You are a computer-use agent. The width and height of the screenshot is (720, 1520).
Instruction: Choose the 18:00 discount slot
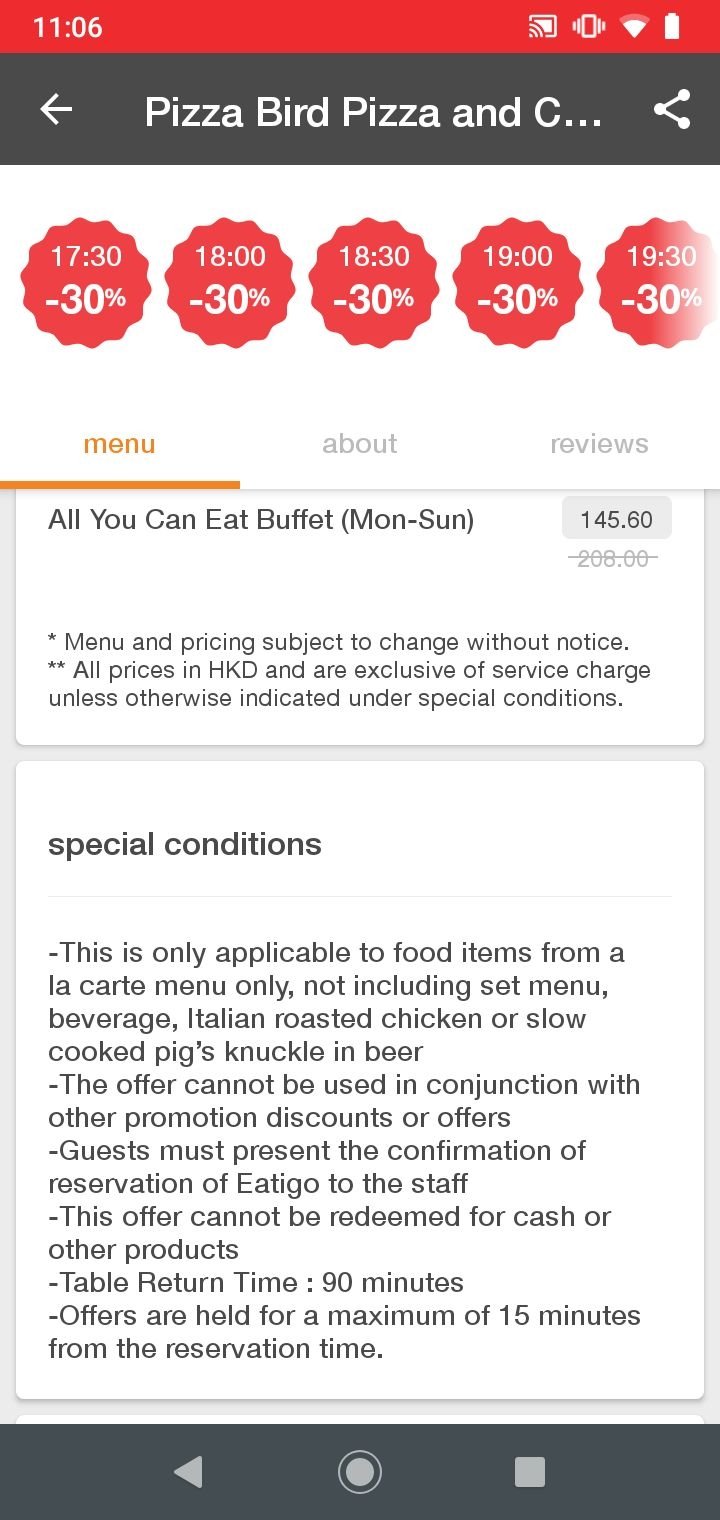[230, 283]
